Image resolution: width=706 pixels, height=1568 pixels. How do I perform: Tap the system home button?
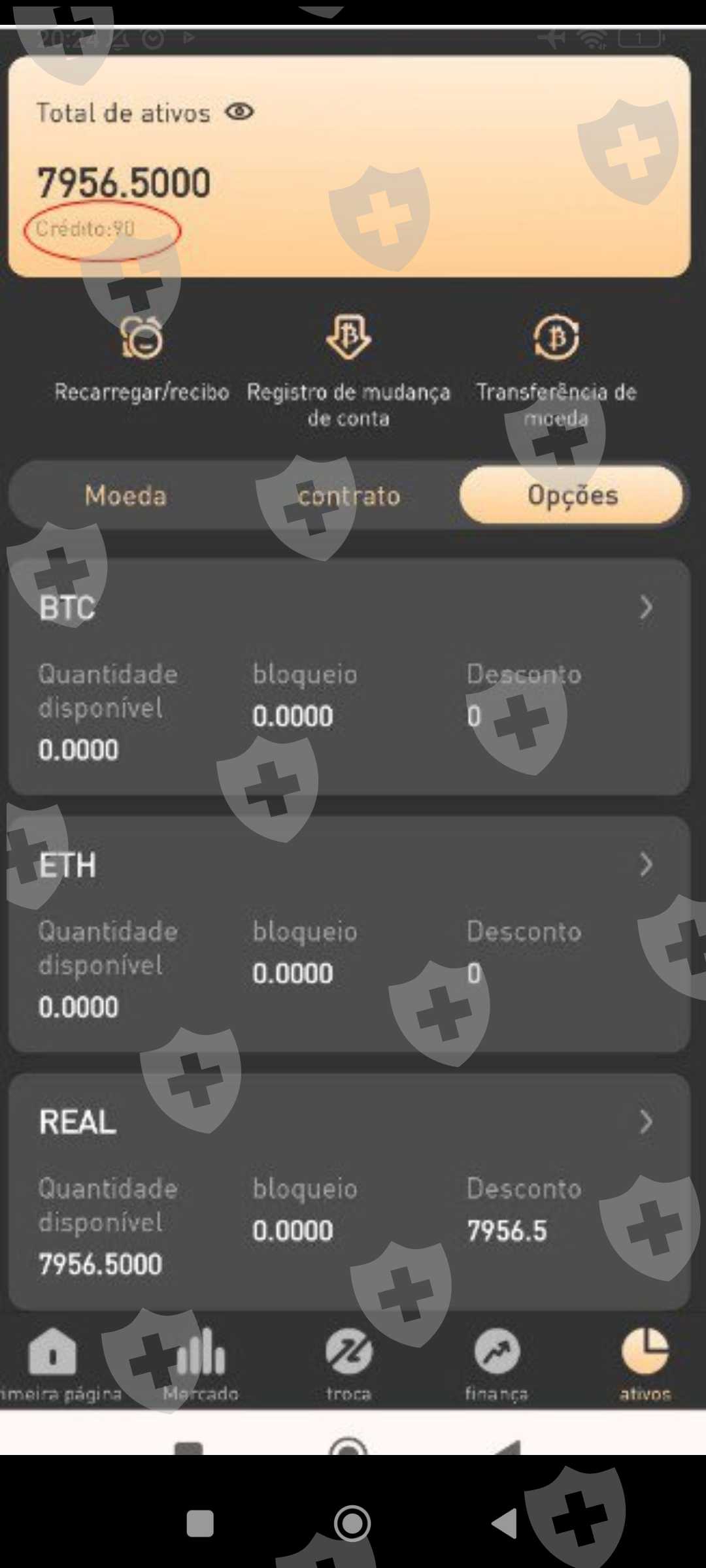(352, 1524)
